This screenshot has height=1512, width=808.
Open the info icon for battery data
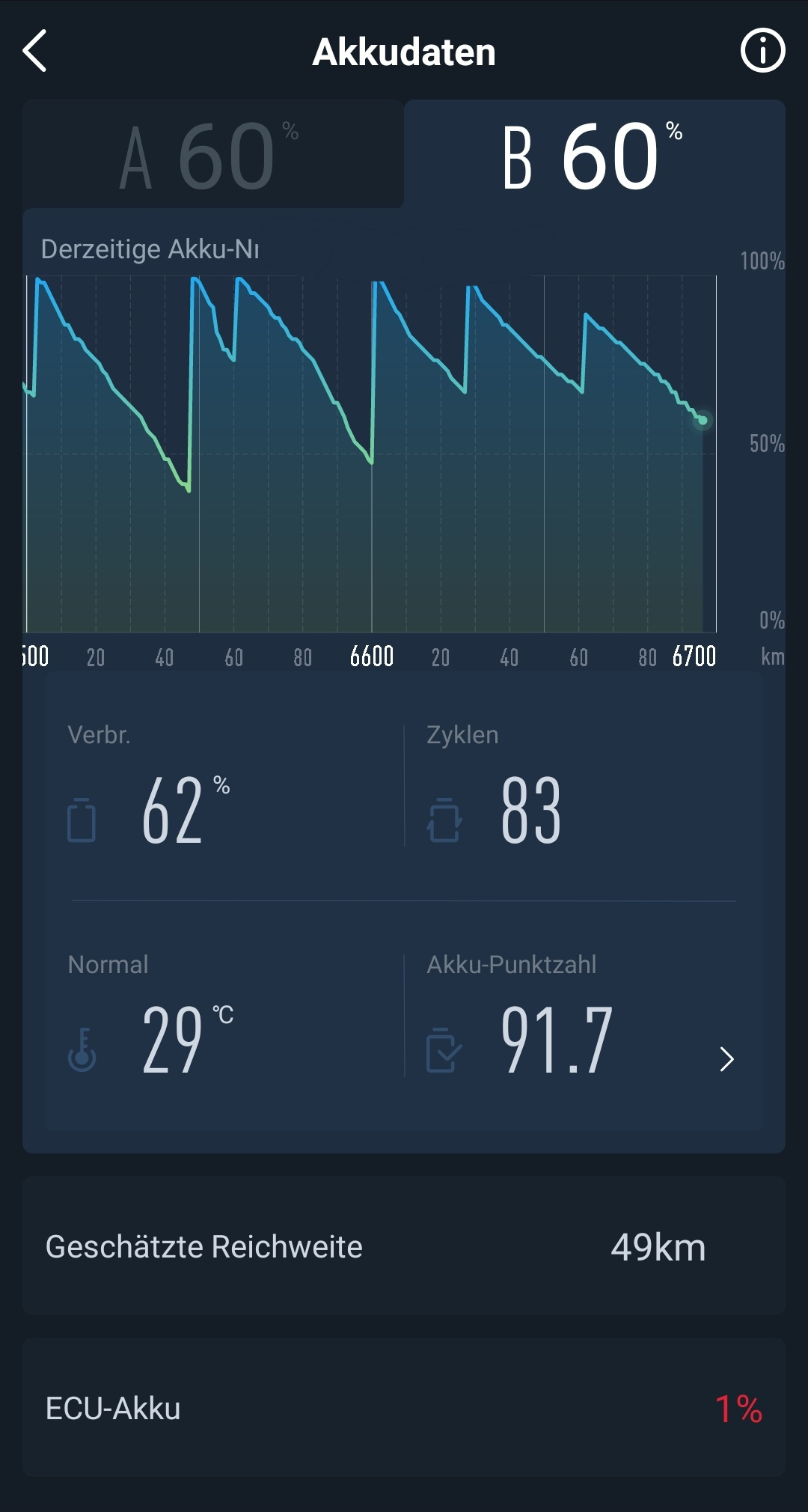762,52
